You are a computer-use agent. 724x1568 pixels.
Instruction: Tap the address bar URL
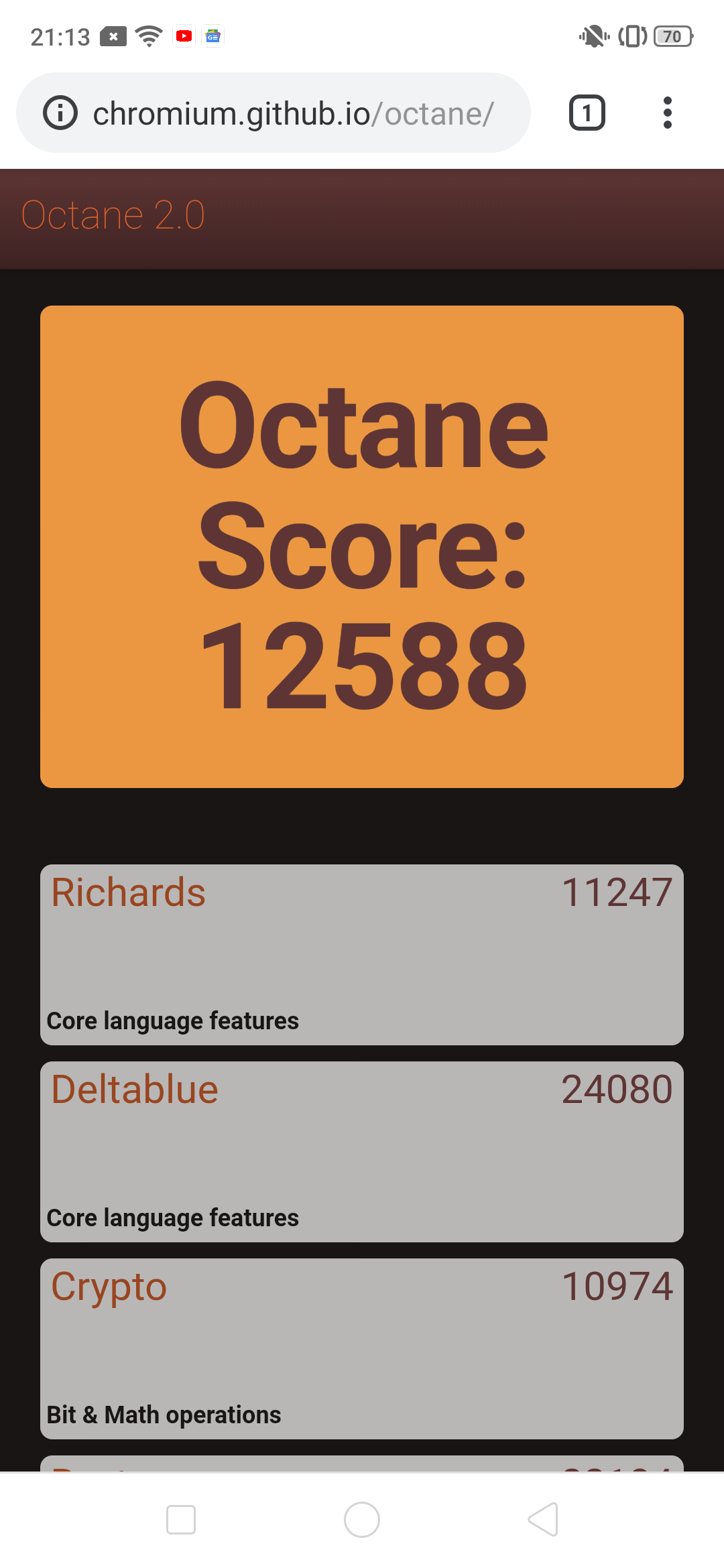click(293, 113)
